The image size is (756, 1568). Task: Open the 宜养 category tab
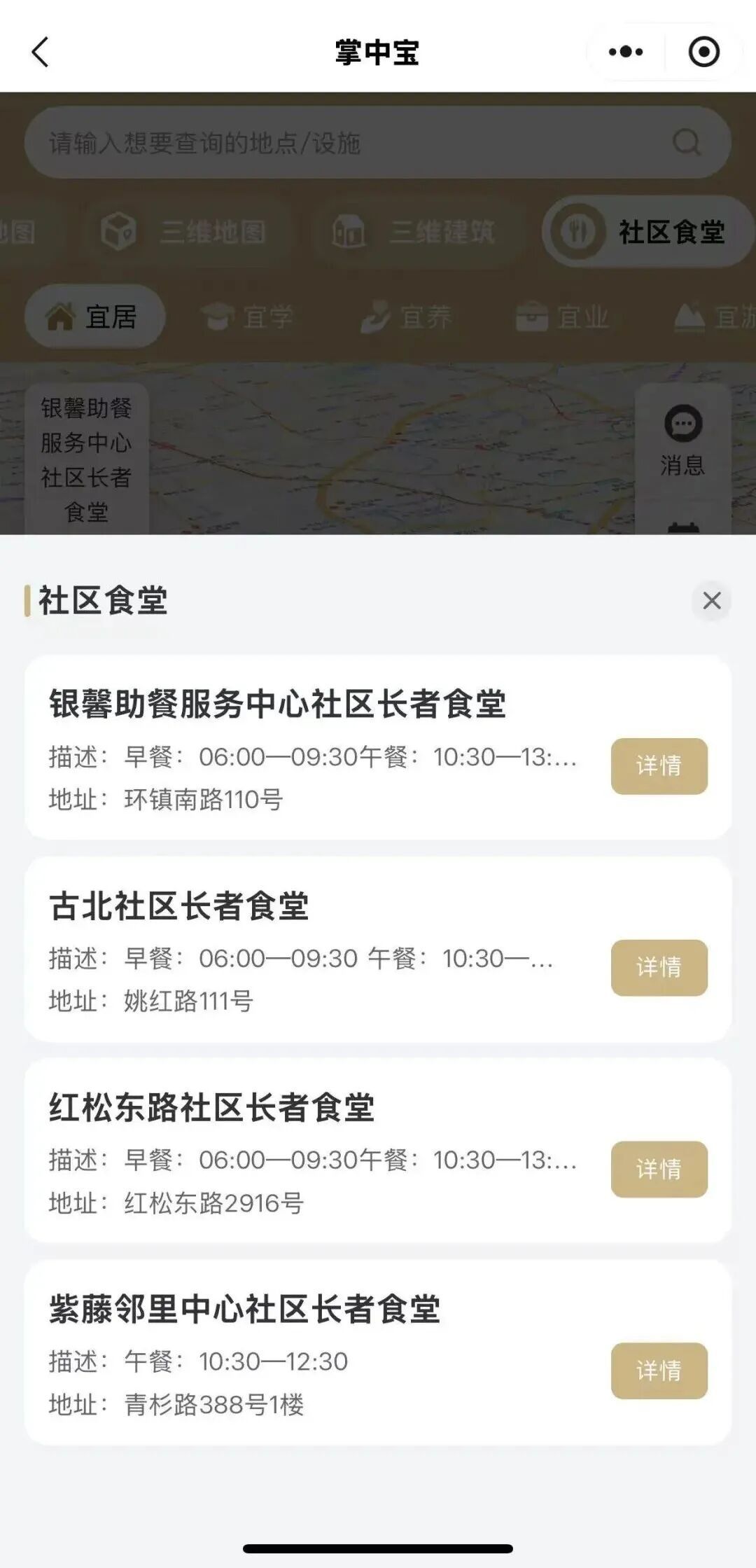(x=407, y=317)
